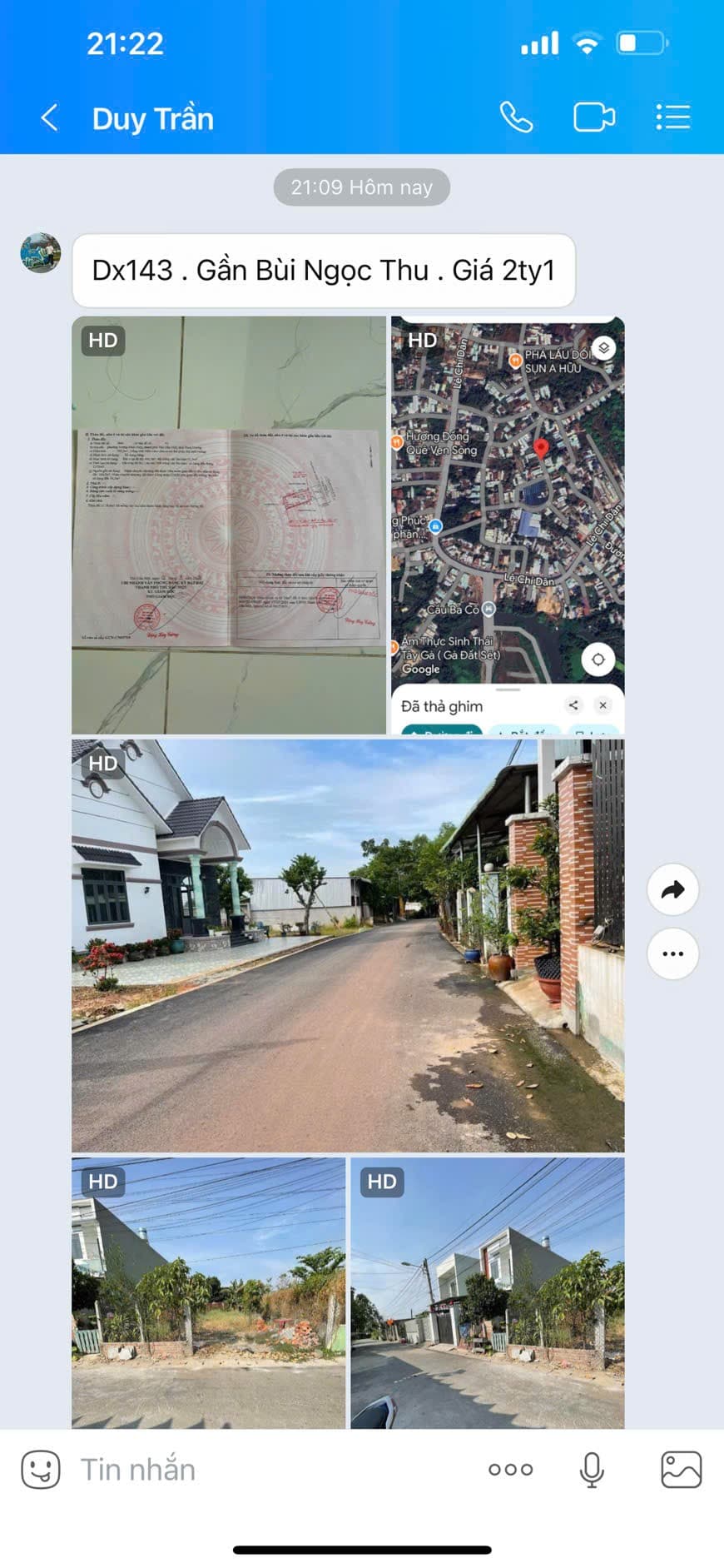Screen dimensions: 724x1568
Task: Open more attachment options
Action: coord(510,1470)
